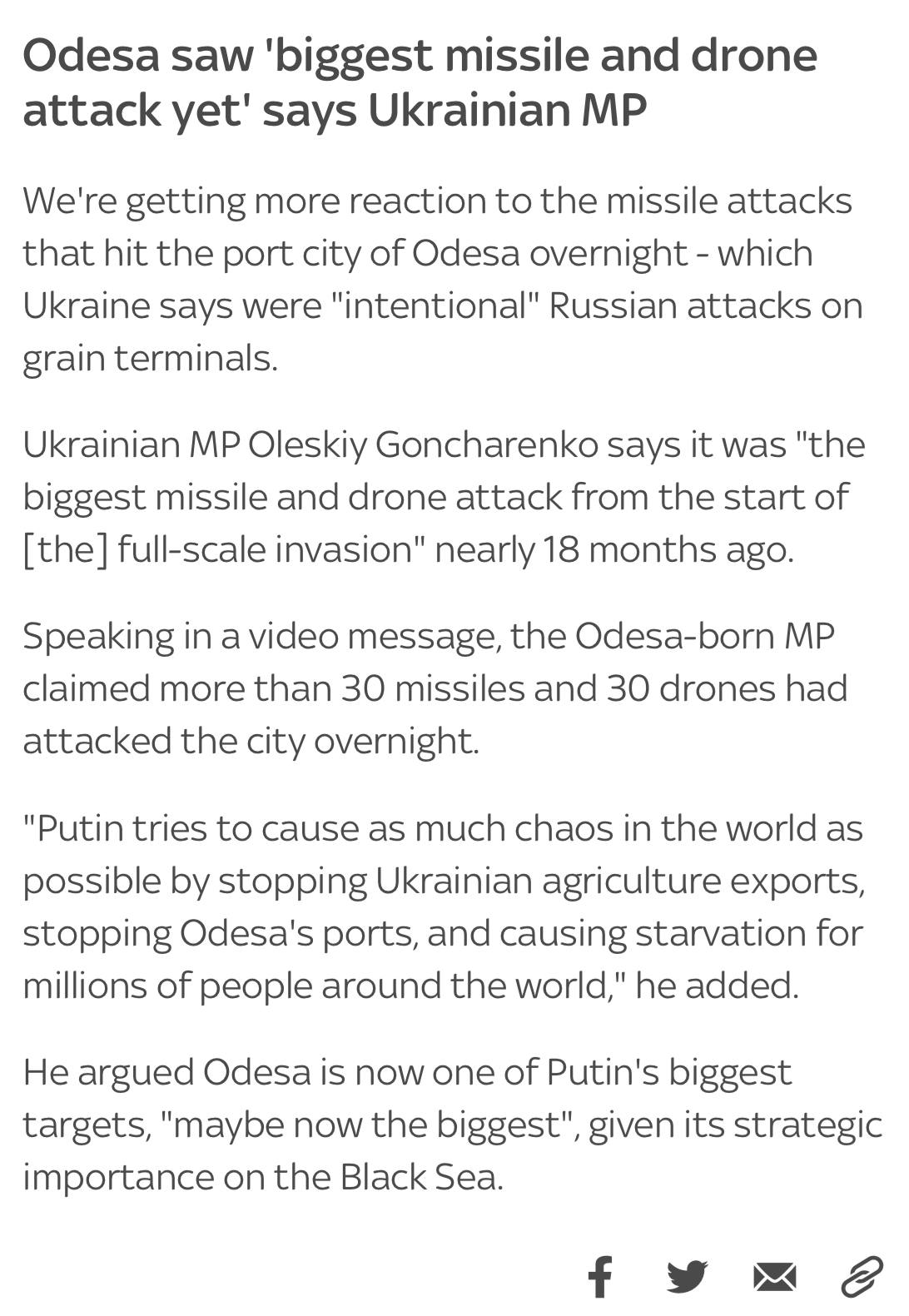Share this article on Twitter
This screenshot has height=1316, width=909.
coord(688,1276)
